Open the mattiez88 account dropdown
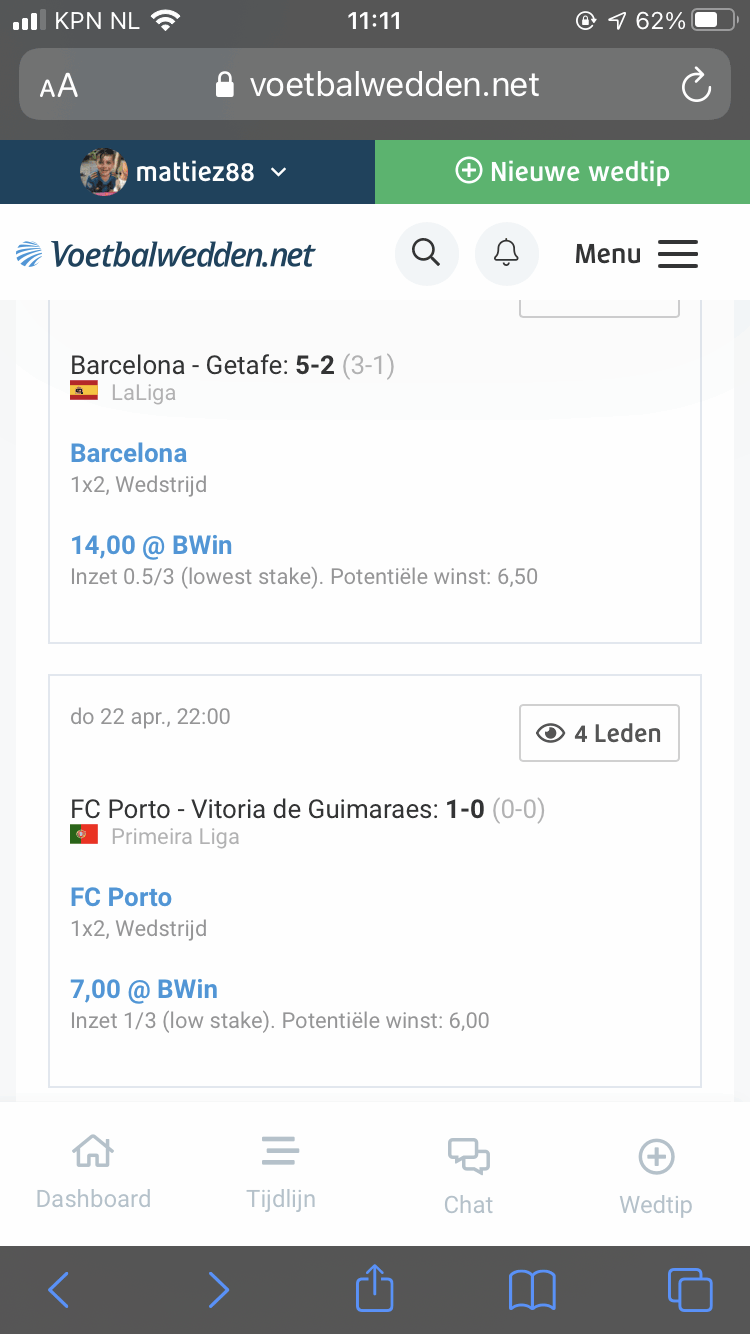 point(187,172)
